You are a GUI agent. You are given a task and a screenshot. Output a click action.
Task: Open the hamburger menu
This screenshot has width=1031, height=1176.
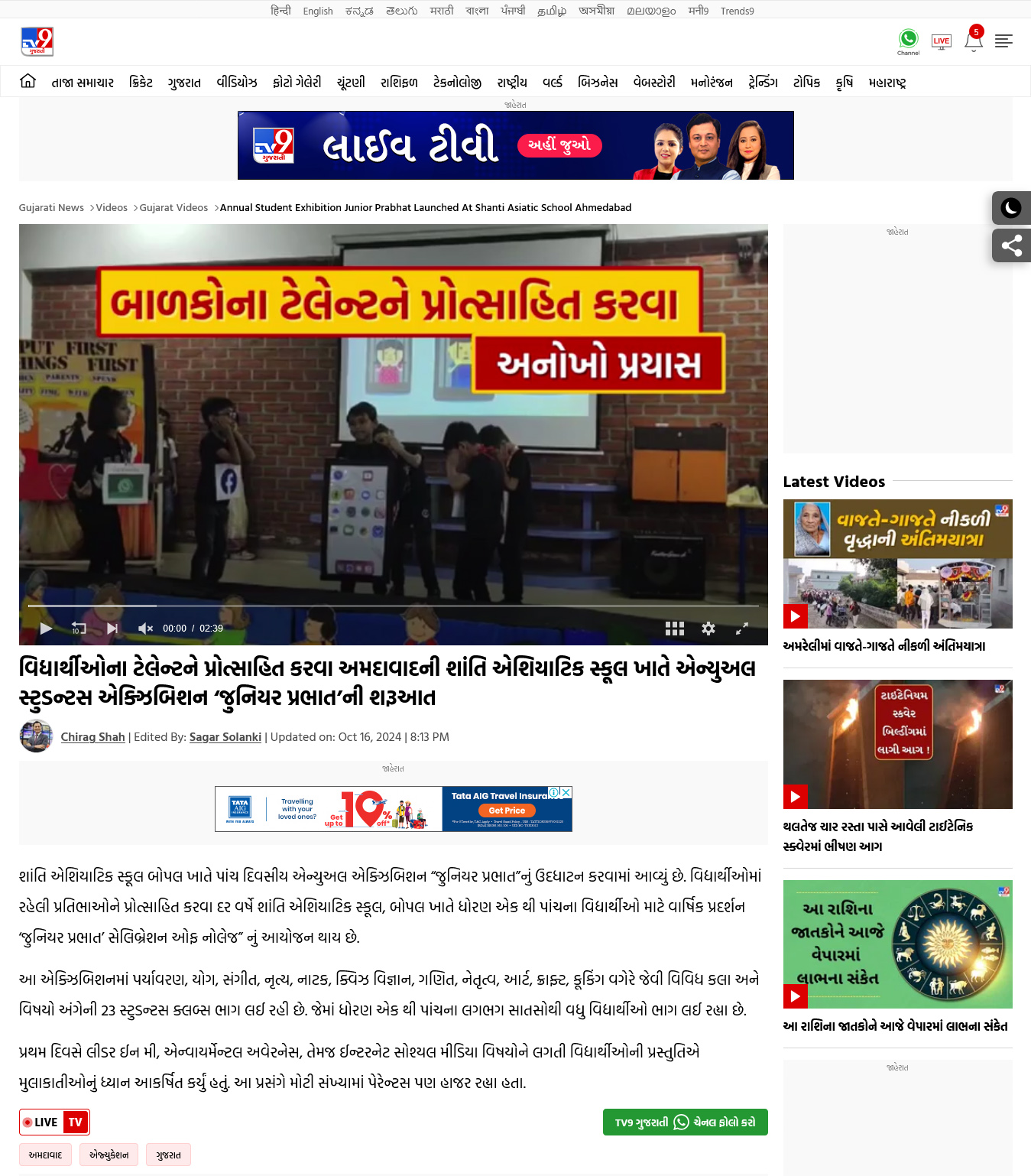click(1003, 41)
